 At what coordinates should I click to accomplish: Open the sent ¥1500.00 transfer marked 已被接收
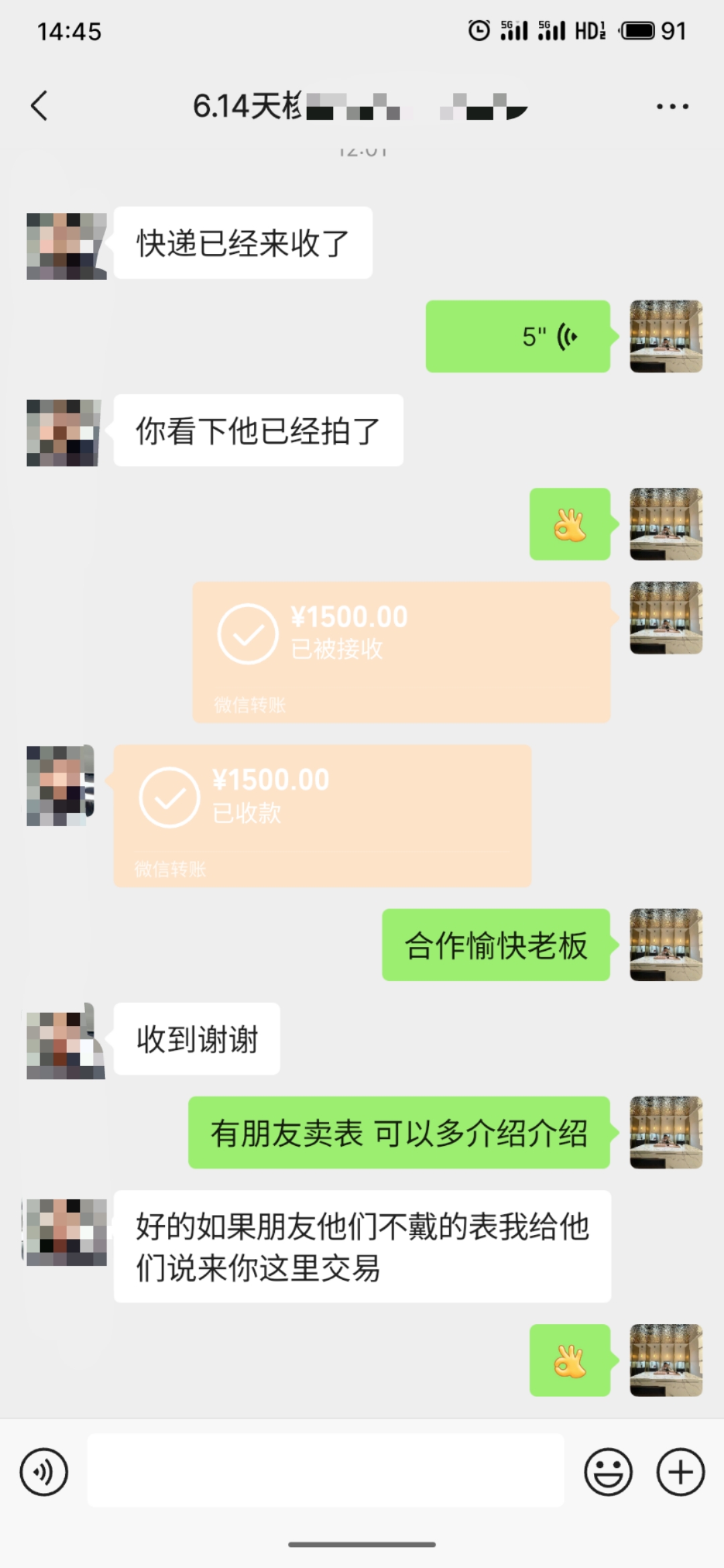(x=401, y=651)
